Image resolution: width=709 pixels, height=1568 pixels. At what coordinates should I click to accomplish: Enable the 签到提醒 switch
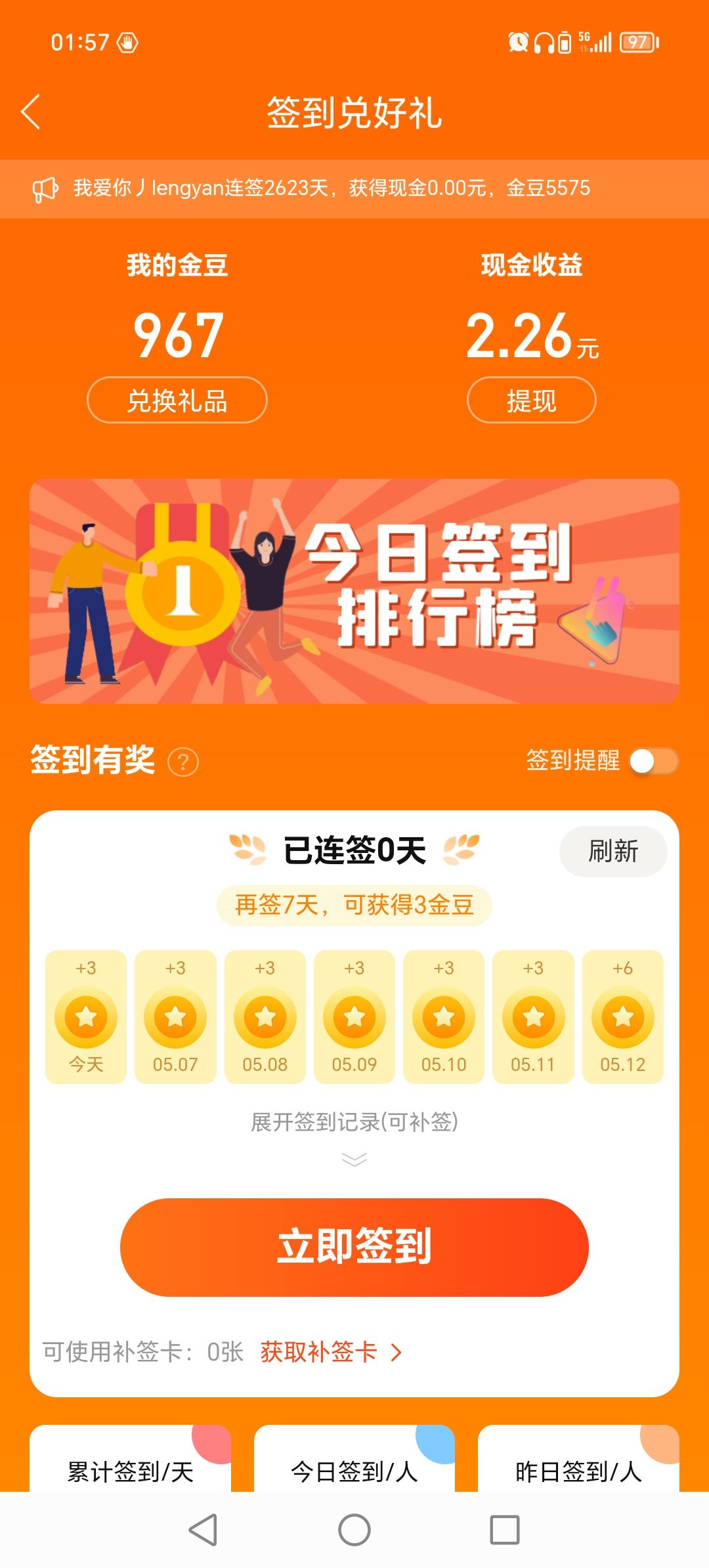653,762
